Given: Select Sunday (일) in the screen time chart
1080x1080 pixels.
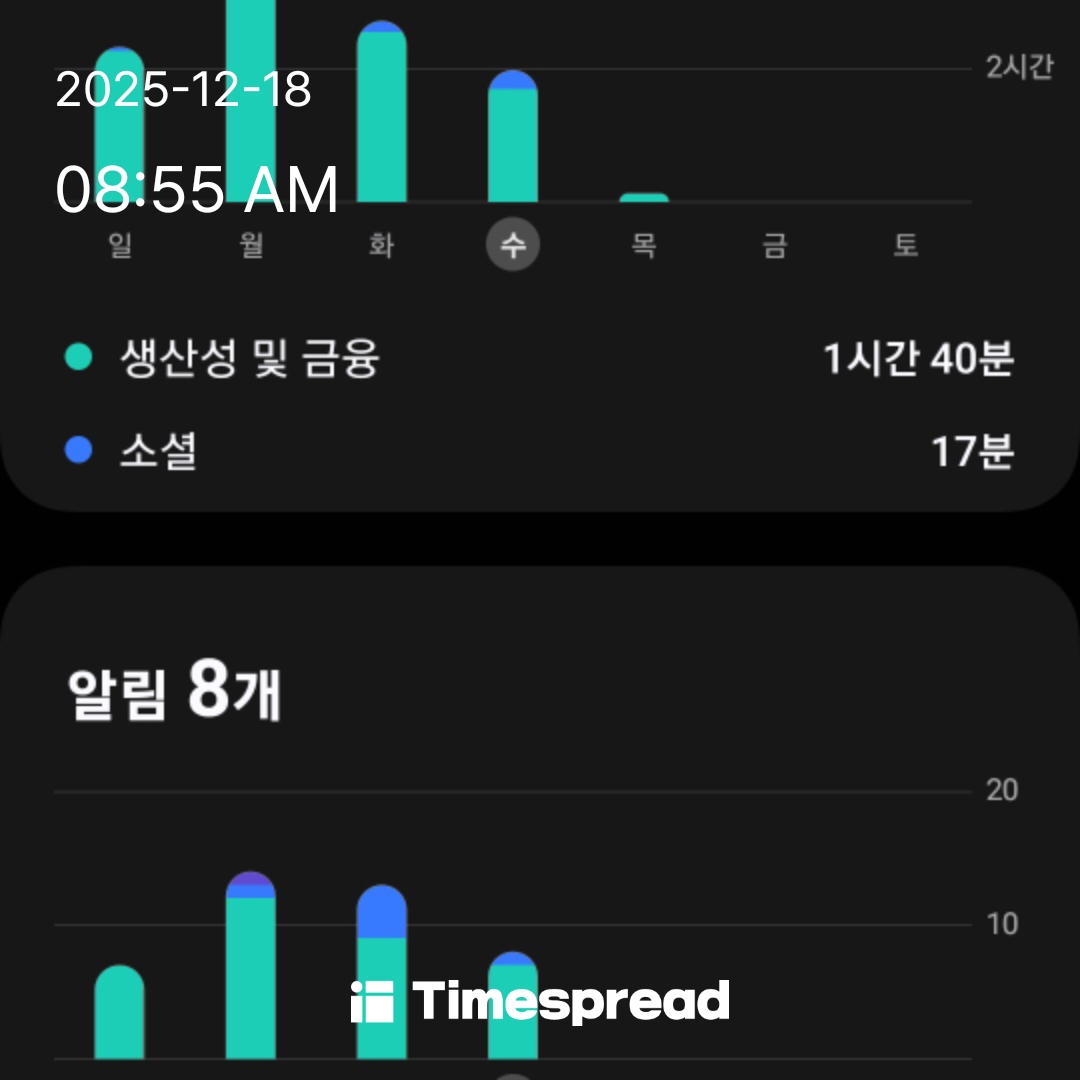Looking at the screenshot, I should pyautogui.click(x=120, y=245).
